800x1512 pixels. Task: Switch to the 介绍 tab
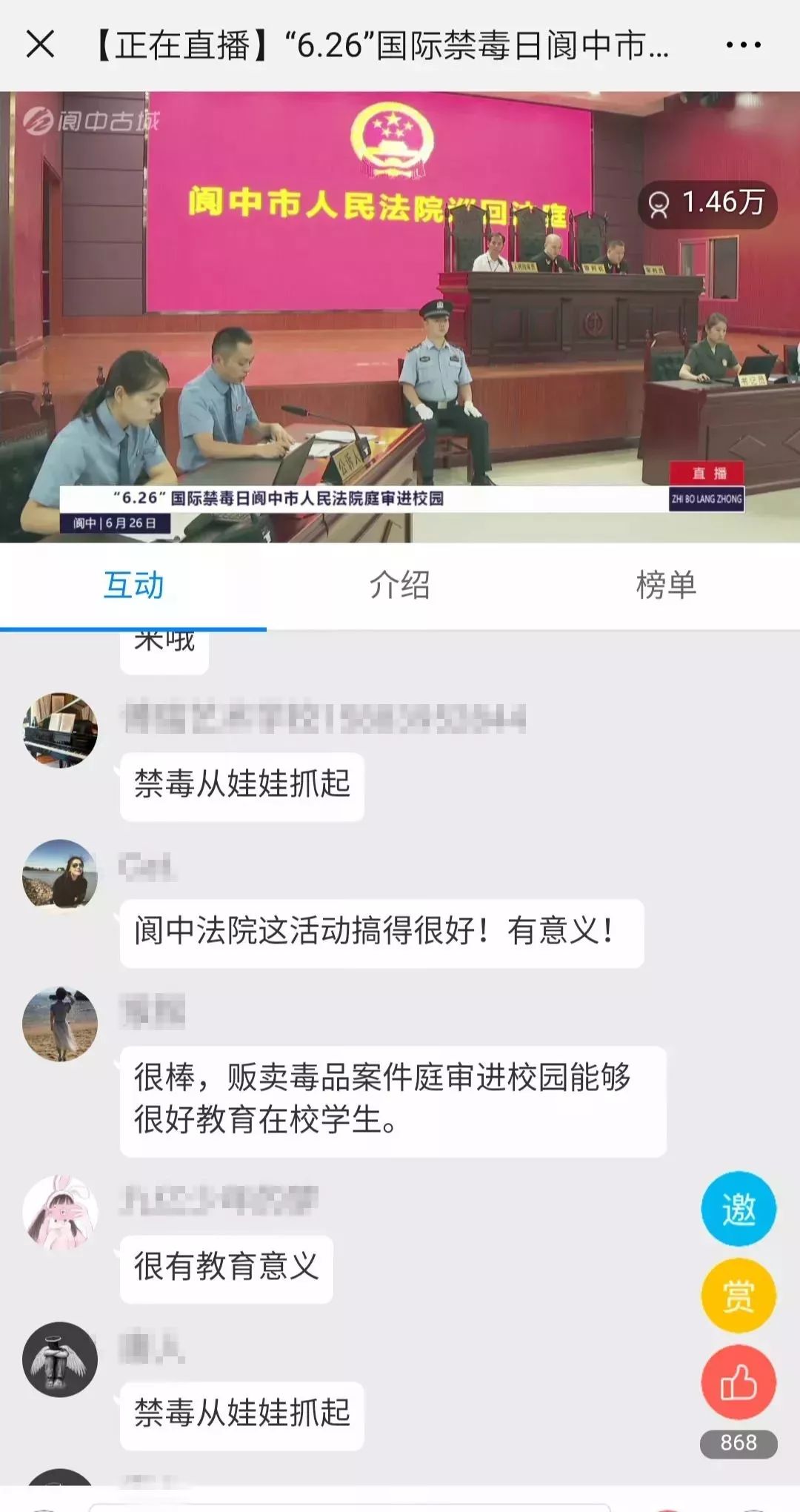399,585
